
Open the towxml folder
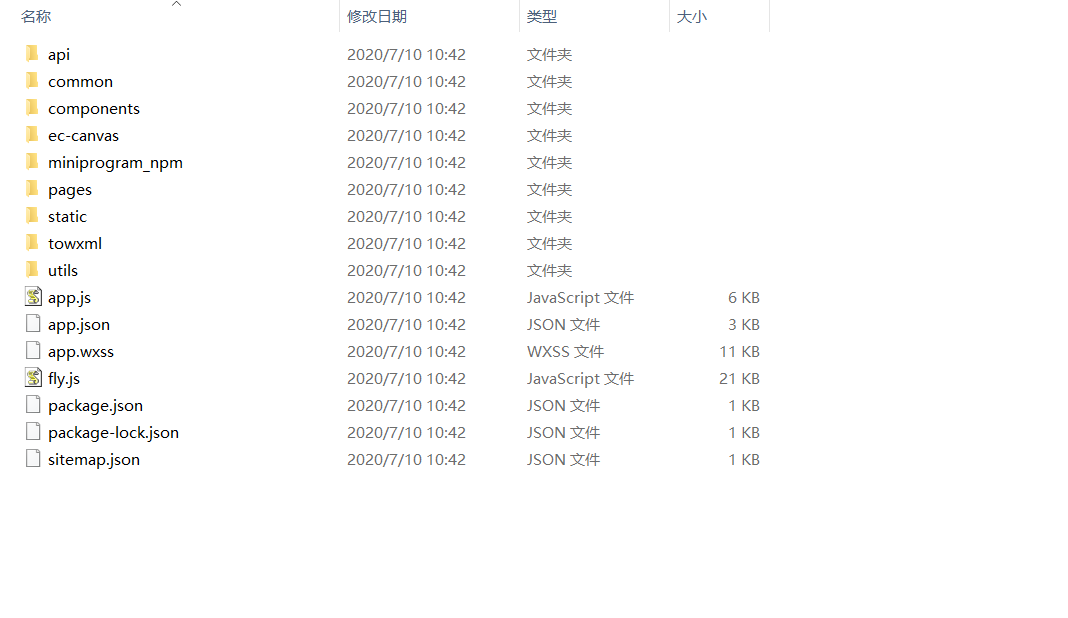[x=74, y=244]
